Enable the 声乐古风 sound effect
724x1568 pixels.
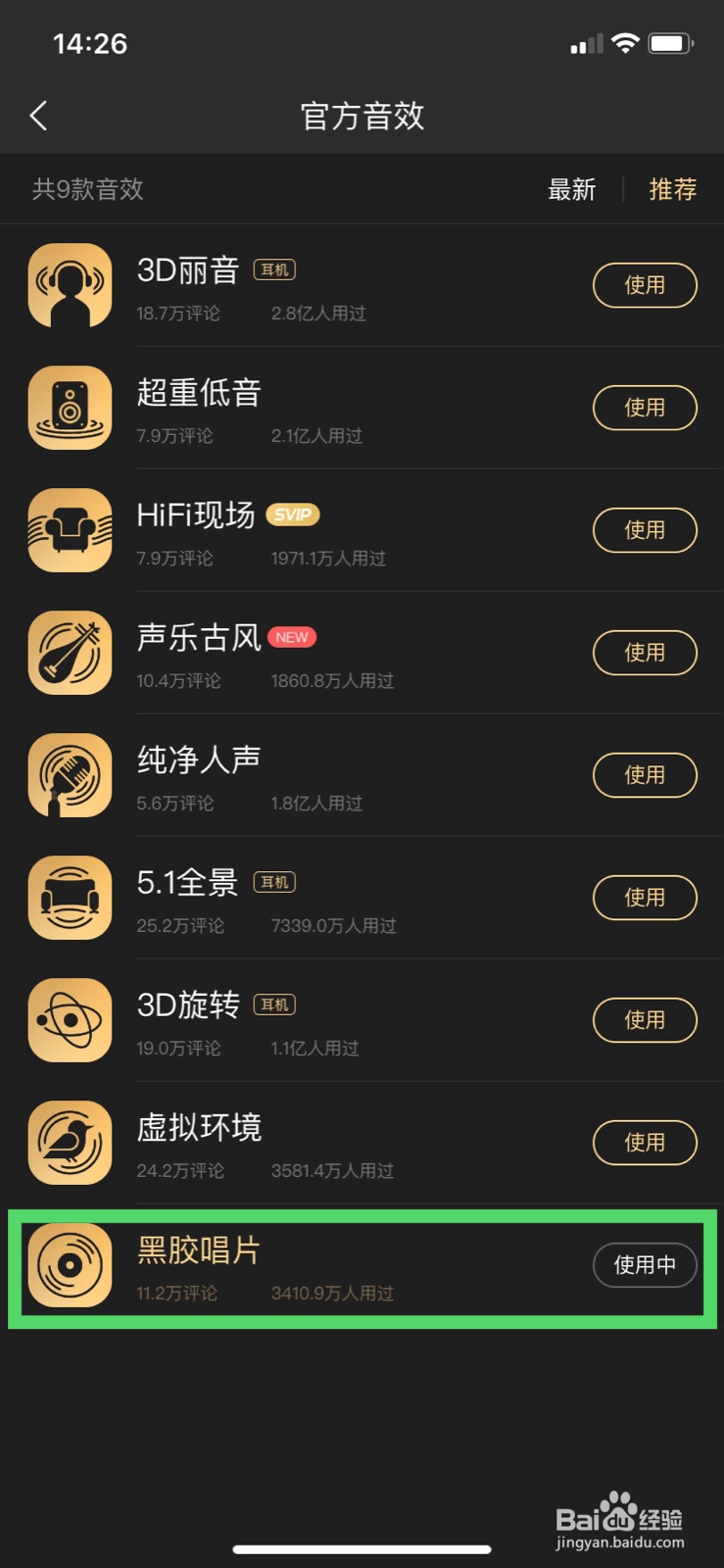(x=645, y=653)
